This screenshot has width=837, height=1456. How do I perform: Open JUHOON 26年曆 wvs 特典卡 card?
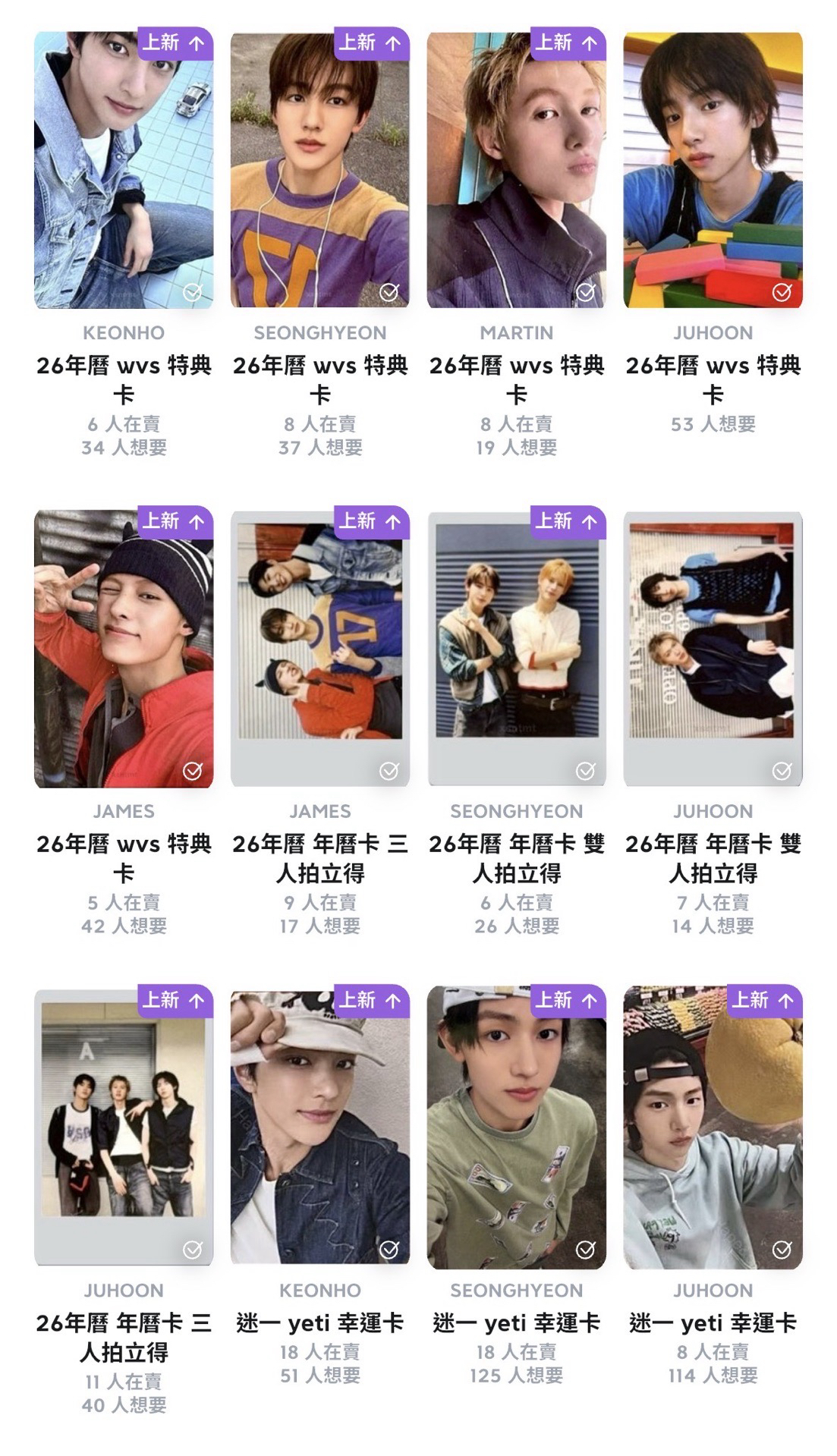(713, 170)
